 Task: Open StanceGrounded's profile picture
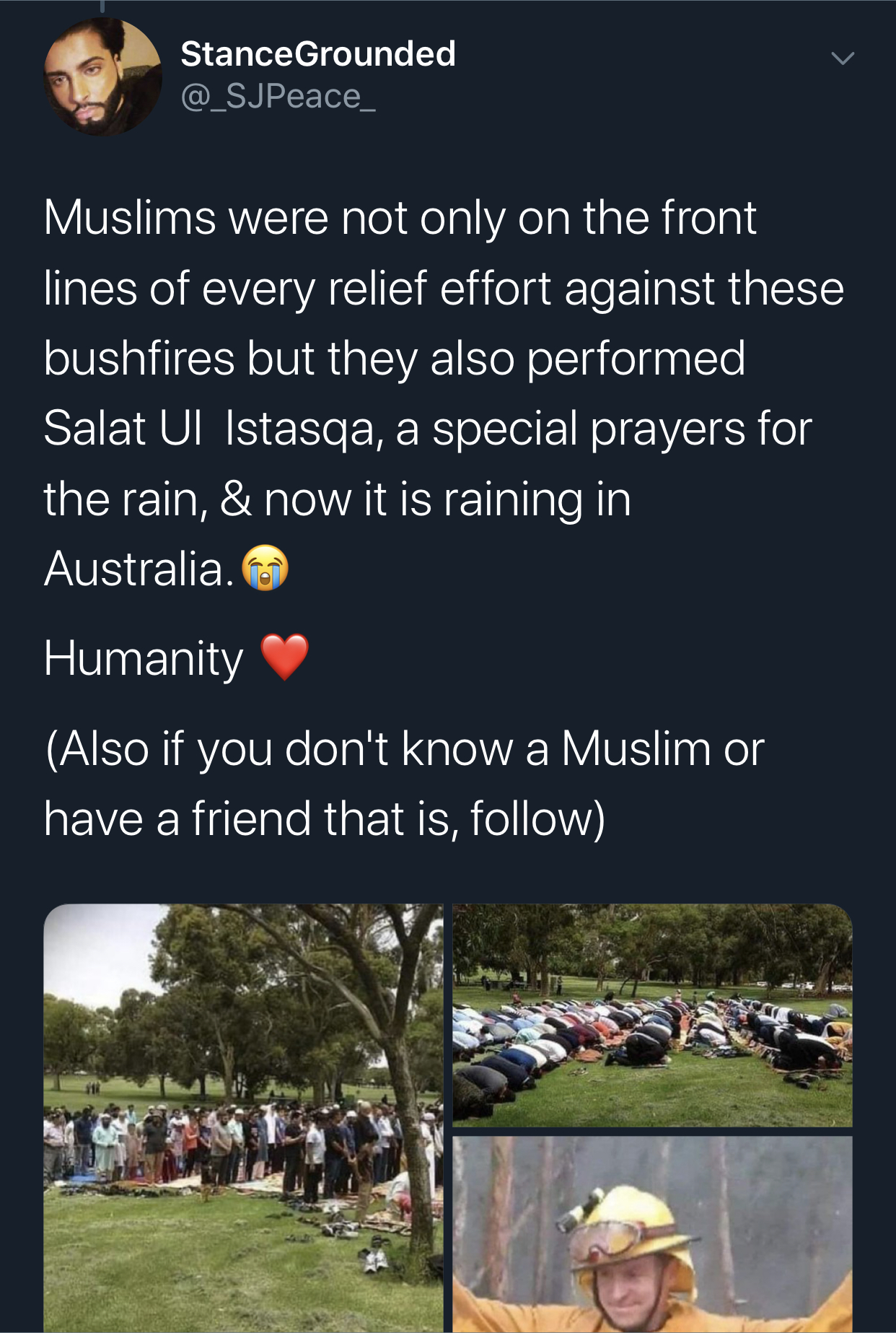coord(102,77)
